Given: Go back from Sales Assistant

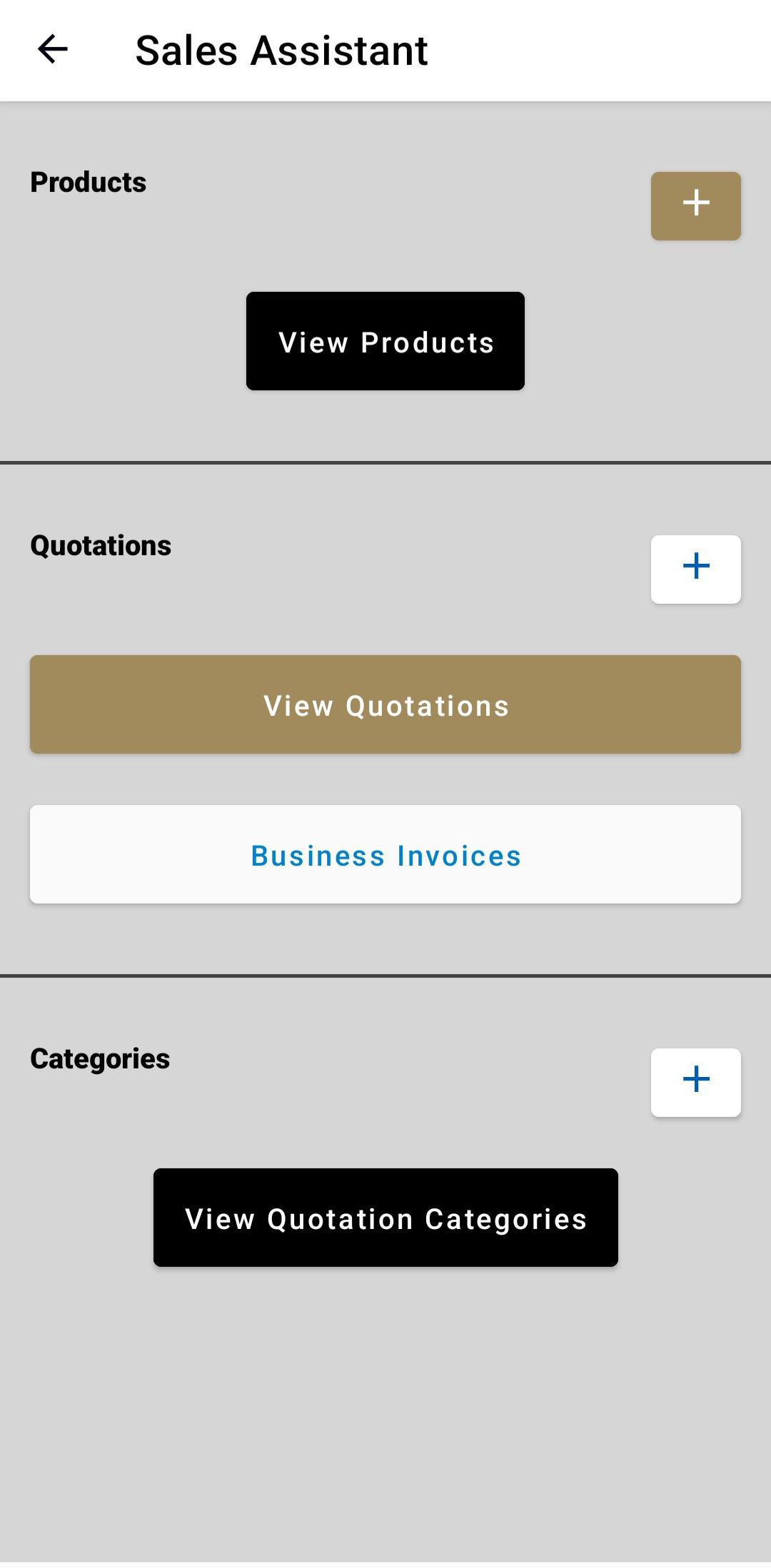Looking at the screenshot, I should pyautogui.click(x=52, y=49).
